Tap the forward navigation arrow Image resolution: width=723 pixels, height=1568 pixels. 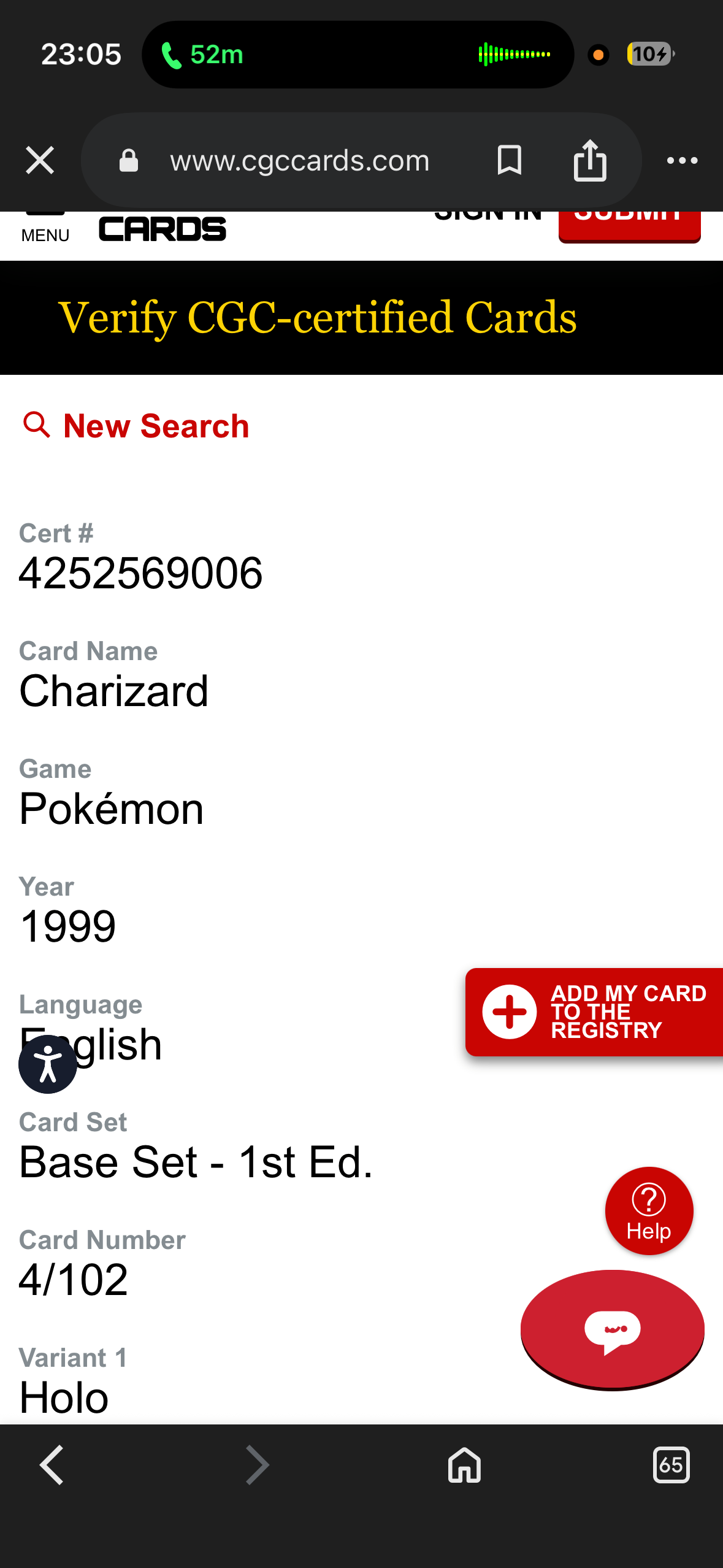click(x=257, y=1466)
